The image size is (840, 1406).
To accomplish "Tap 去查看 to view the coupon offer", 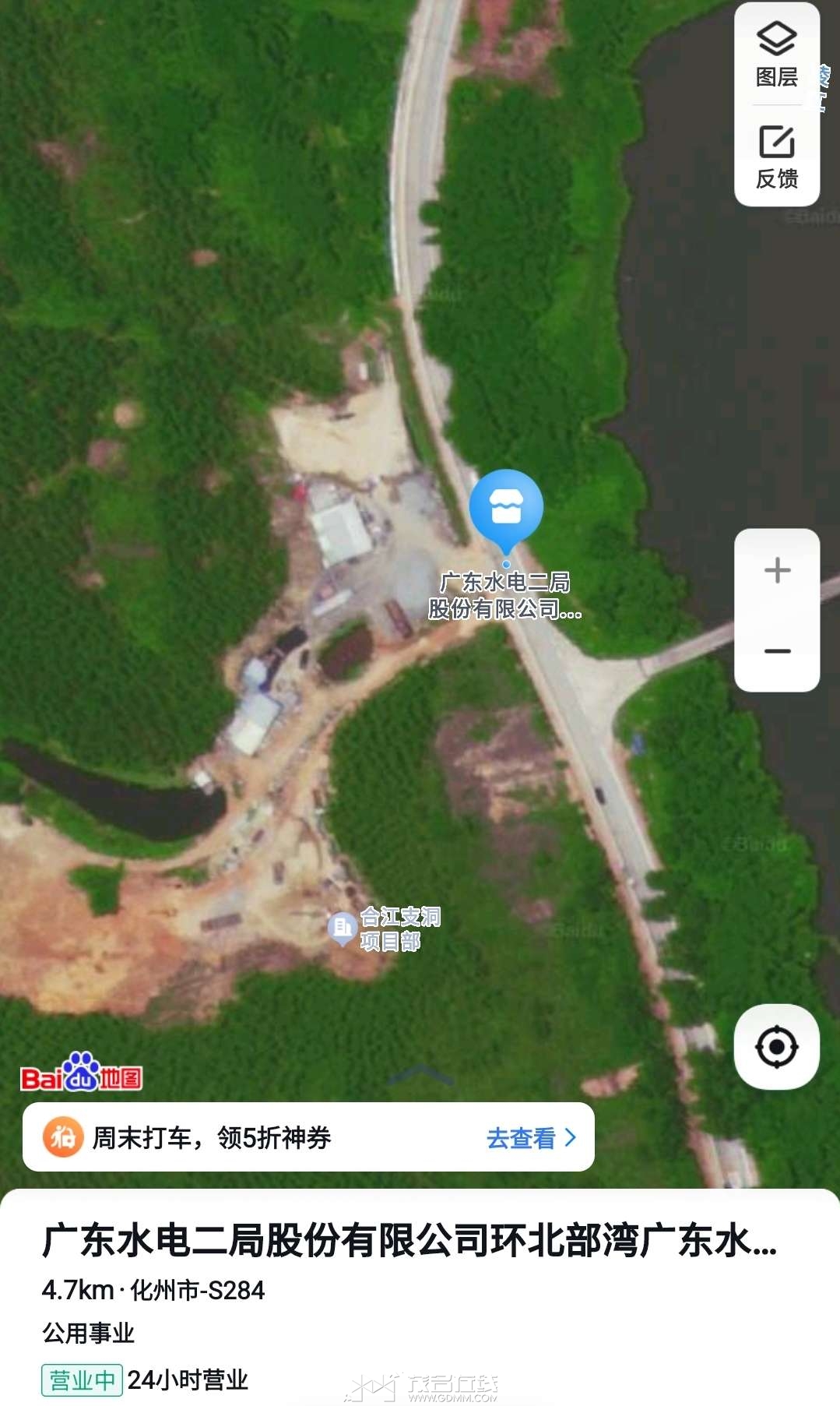I will coord(531,1138).
